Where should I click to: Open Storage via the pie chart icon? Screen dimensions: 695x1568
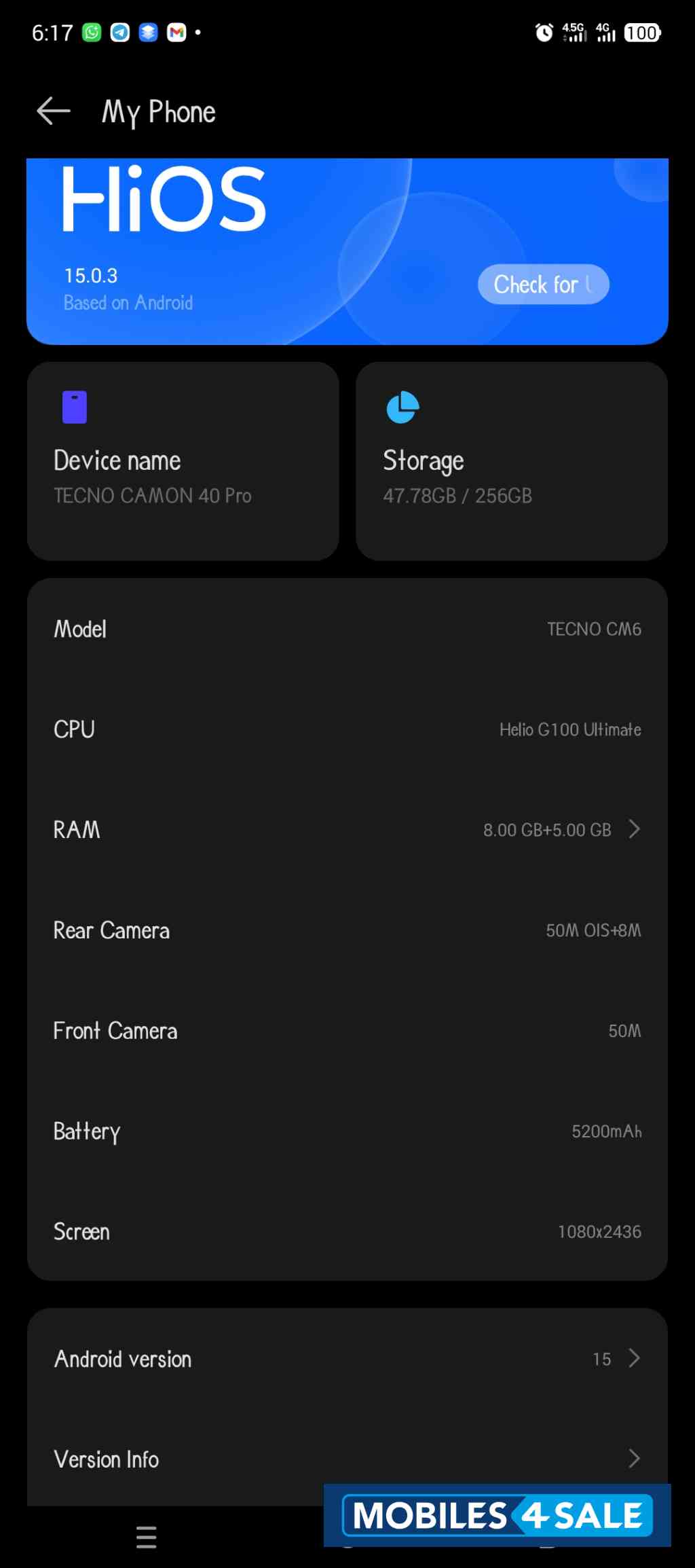[402, 408]
